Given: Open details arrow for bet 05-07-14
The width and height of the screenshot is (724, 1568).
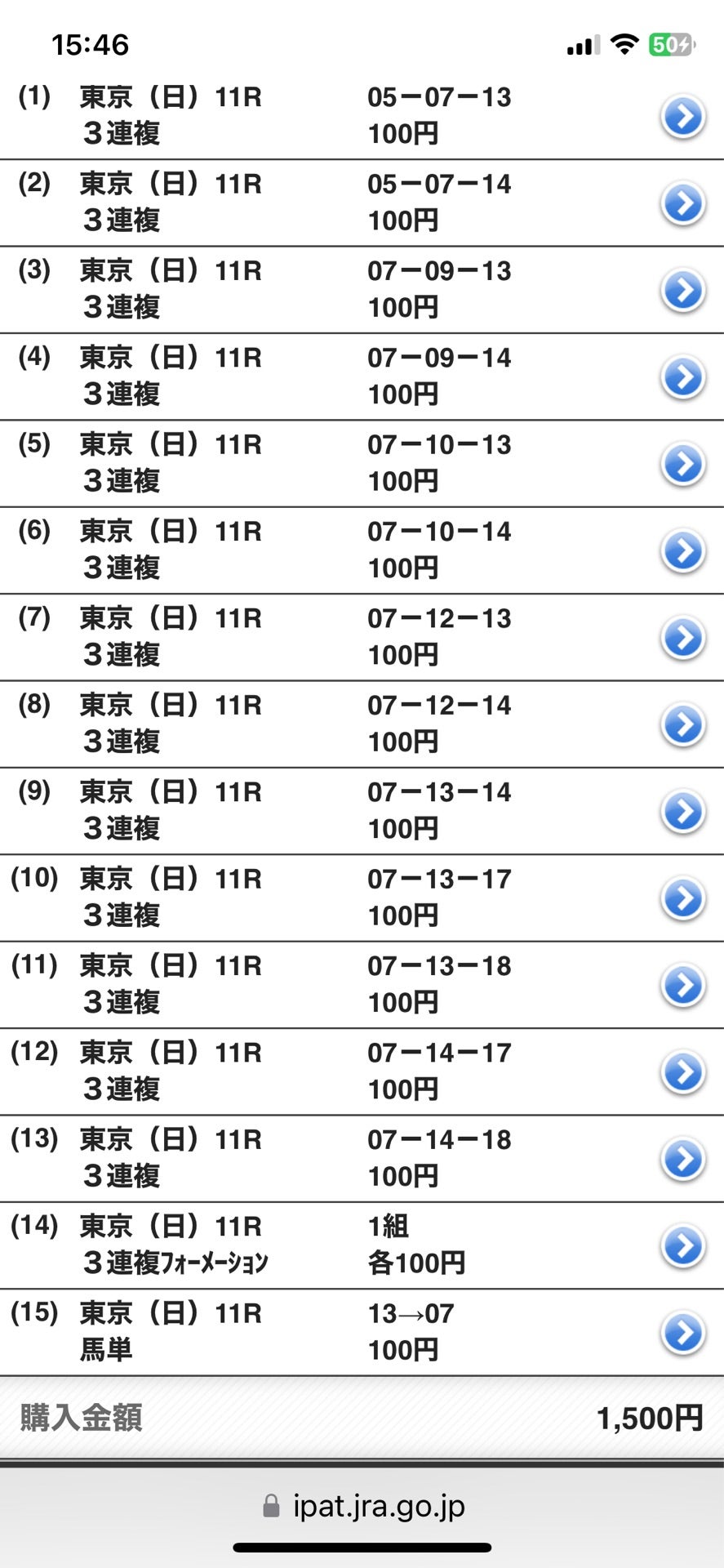Looking at the screenshot, I should 682,203.
